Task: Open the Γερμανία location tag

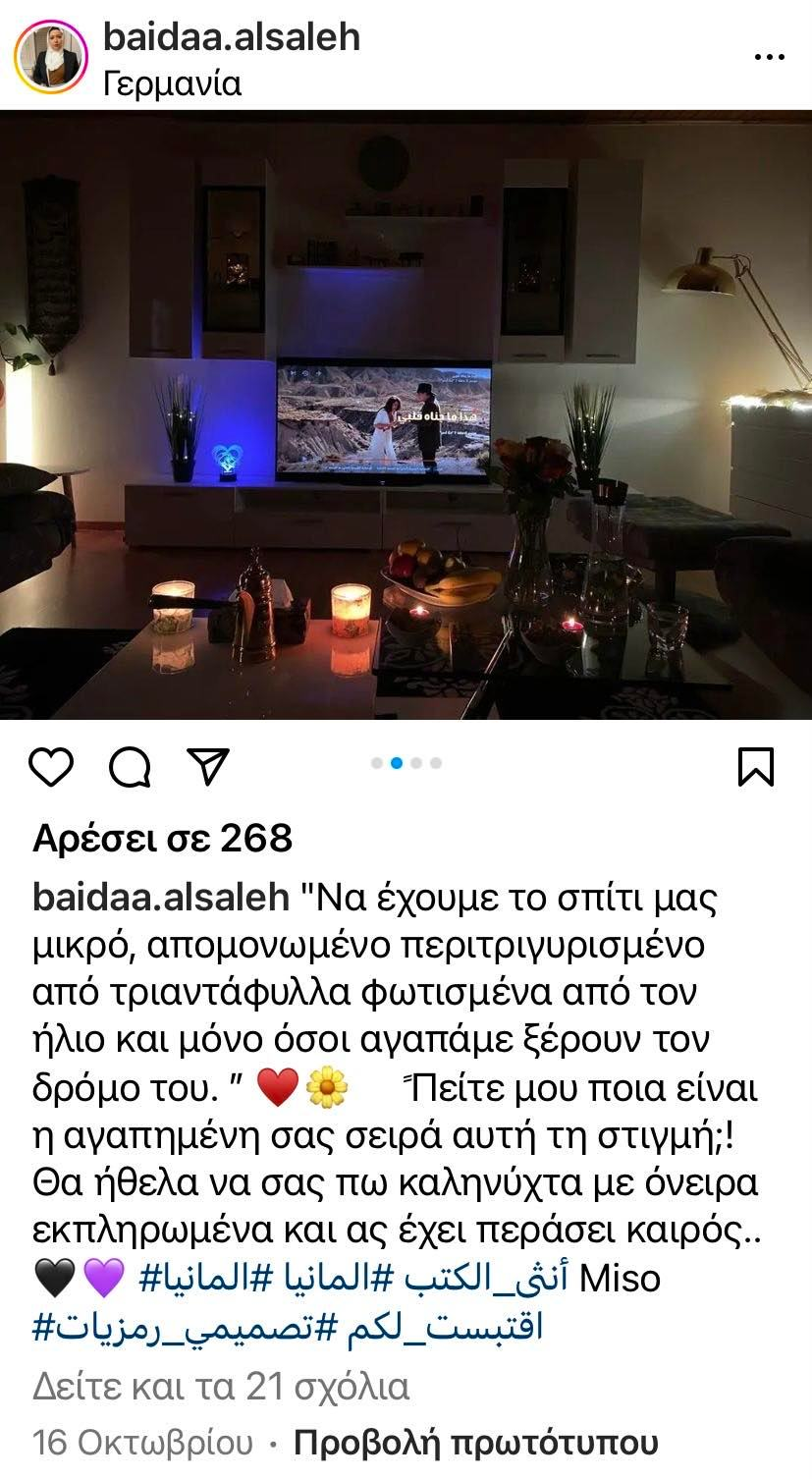Action: click(x=172, y=84)
